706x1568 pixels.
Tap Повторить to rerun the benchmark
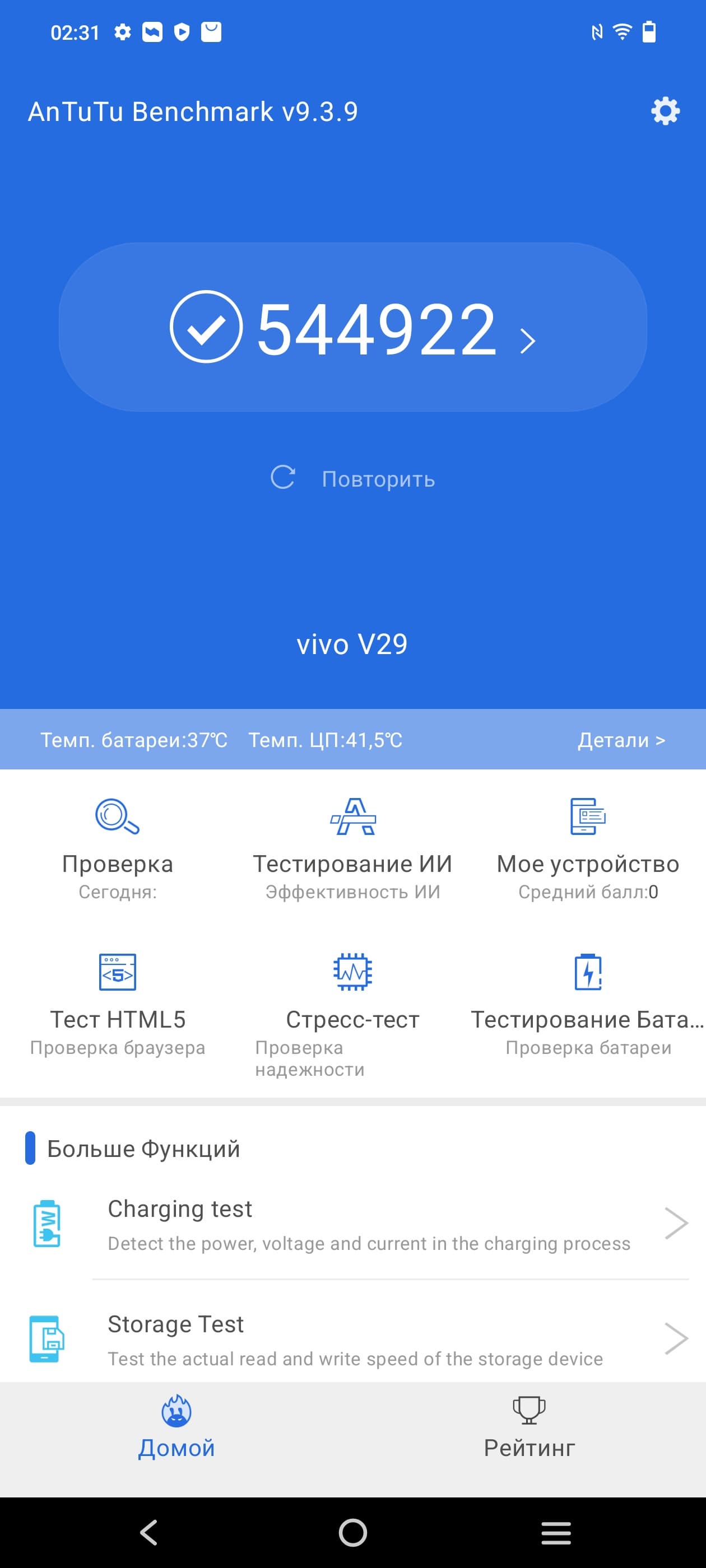pos(352,478)
